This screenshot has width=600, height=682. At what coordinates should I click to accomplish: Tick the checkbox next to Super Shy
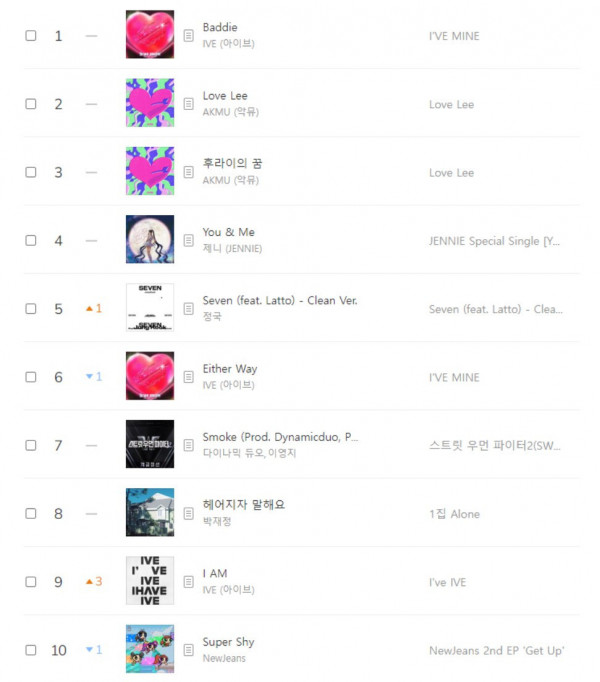[x=31, y=650]
